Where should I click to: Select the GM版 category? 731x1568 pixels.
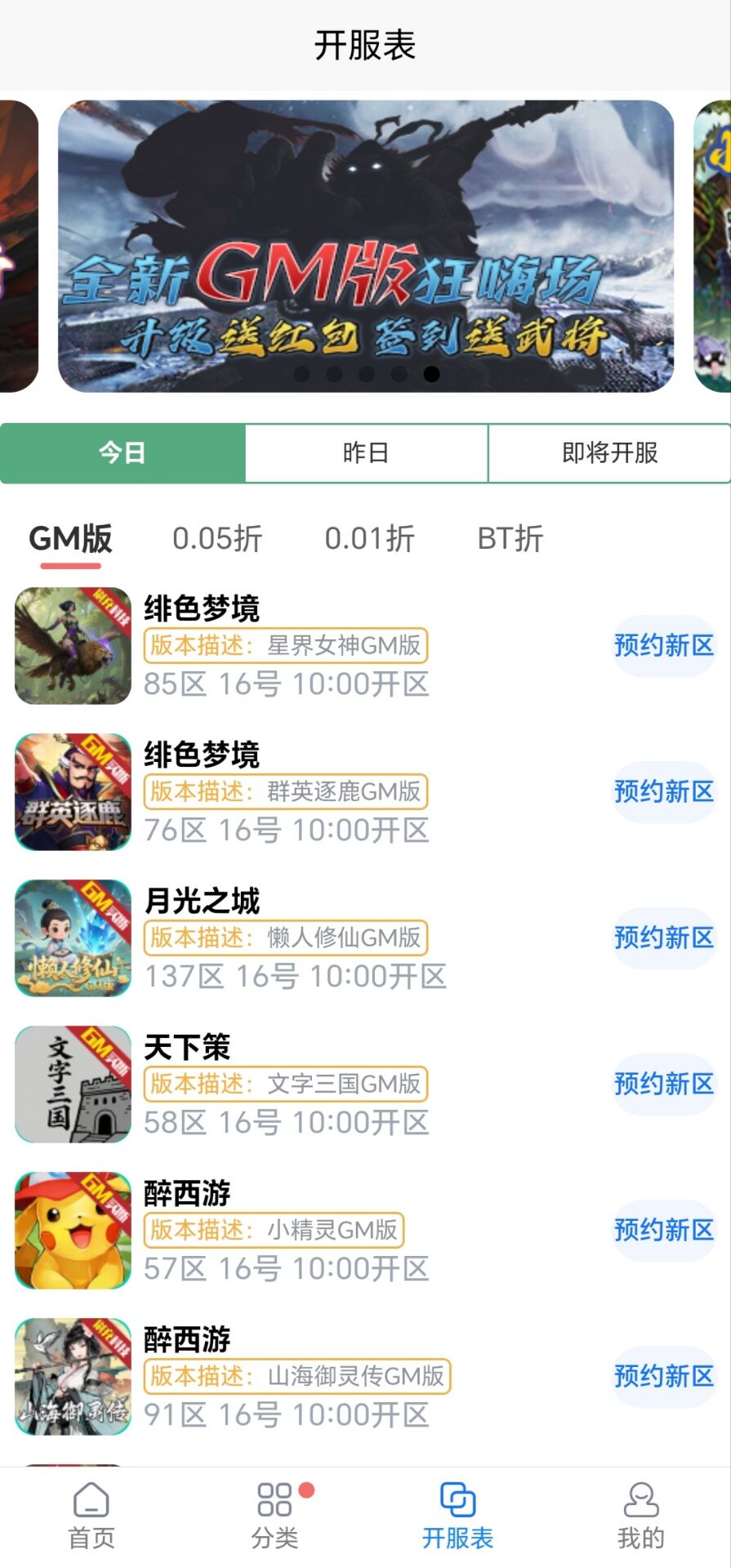[70, 539]
